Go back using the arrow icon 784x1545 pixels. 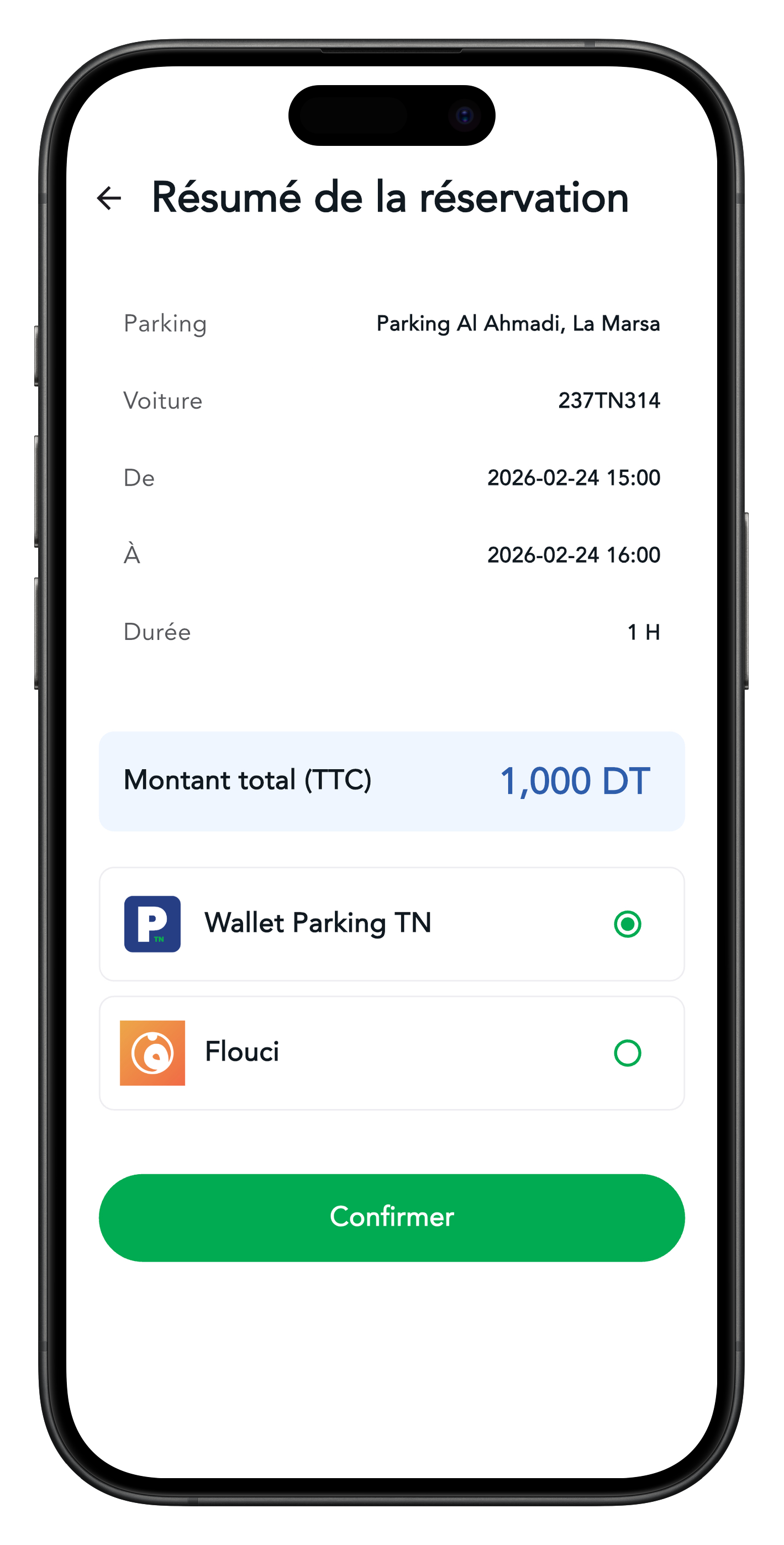(109, 198)
